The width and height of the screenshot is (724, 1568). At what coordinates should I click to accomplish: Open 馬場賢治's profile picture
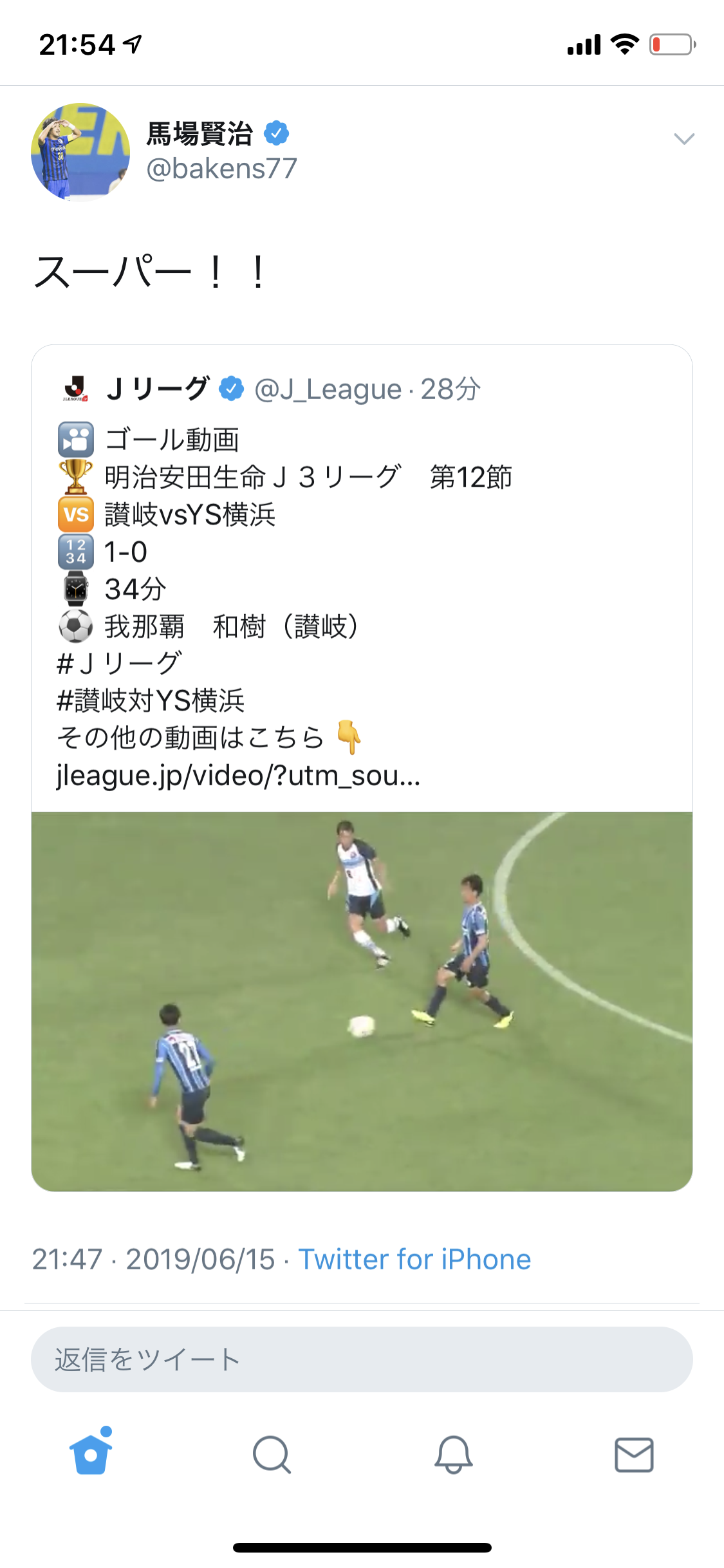[80, 153]
